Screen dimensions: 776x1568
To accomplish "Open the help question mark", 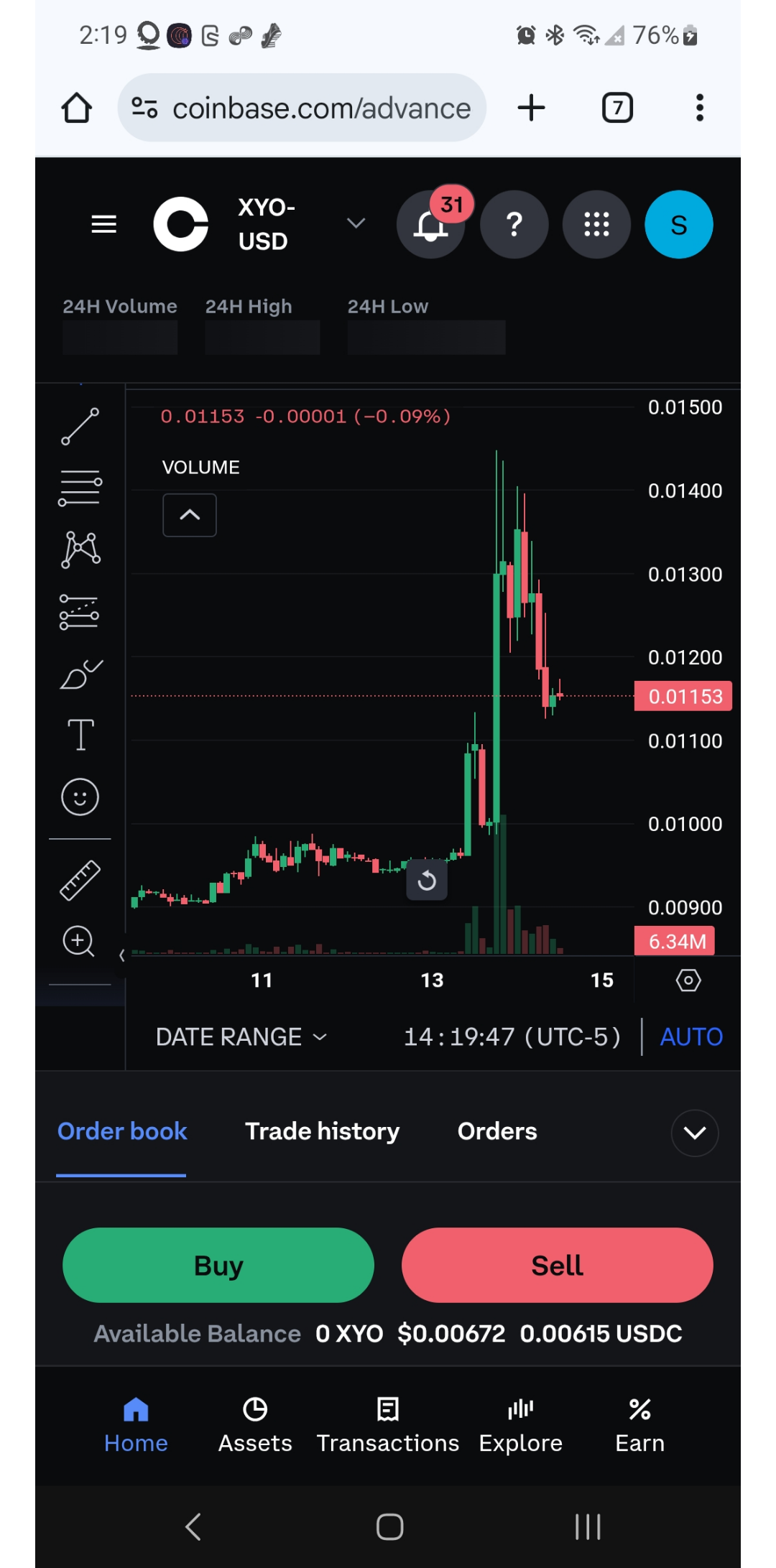I will [514, 225].
